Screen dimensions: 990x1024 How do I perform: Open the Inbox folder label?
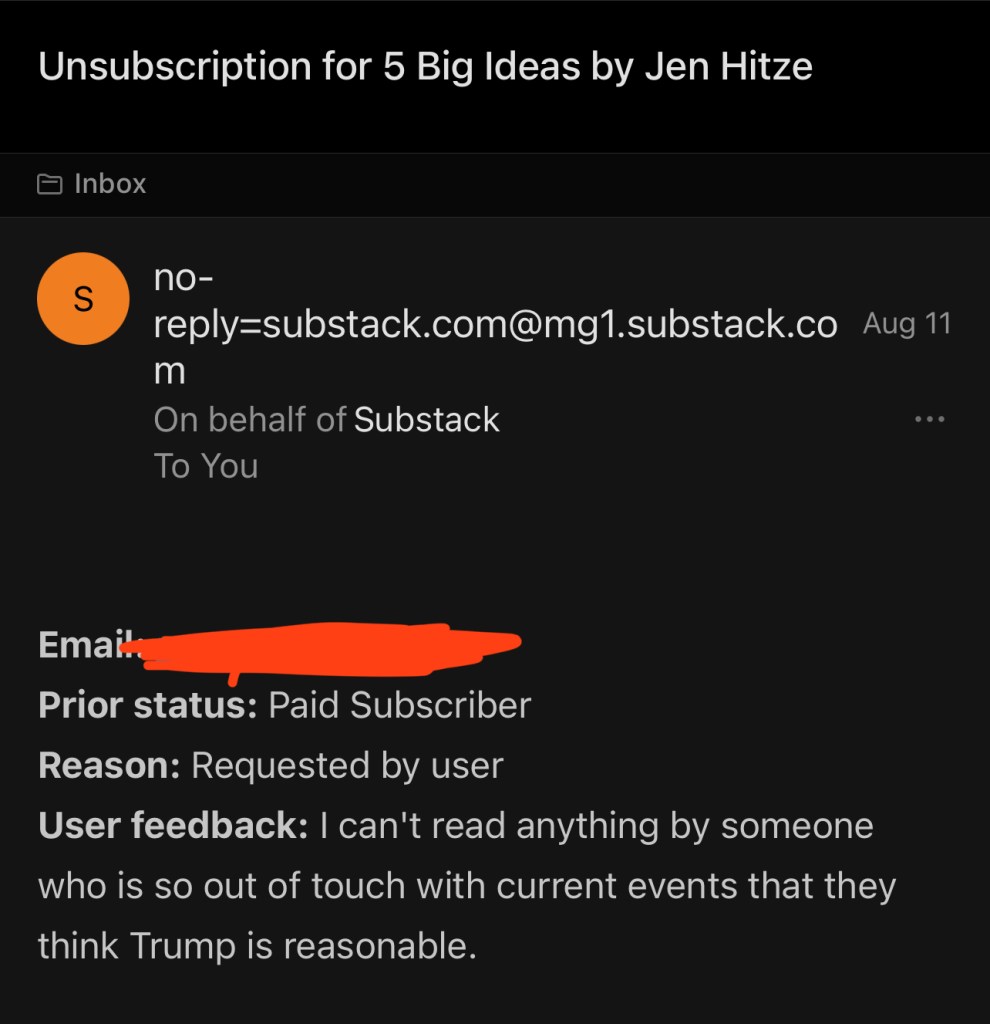click(92, 184)
